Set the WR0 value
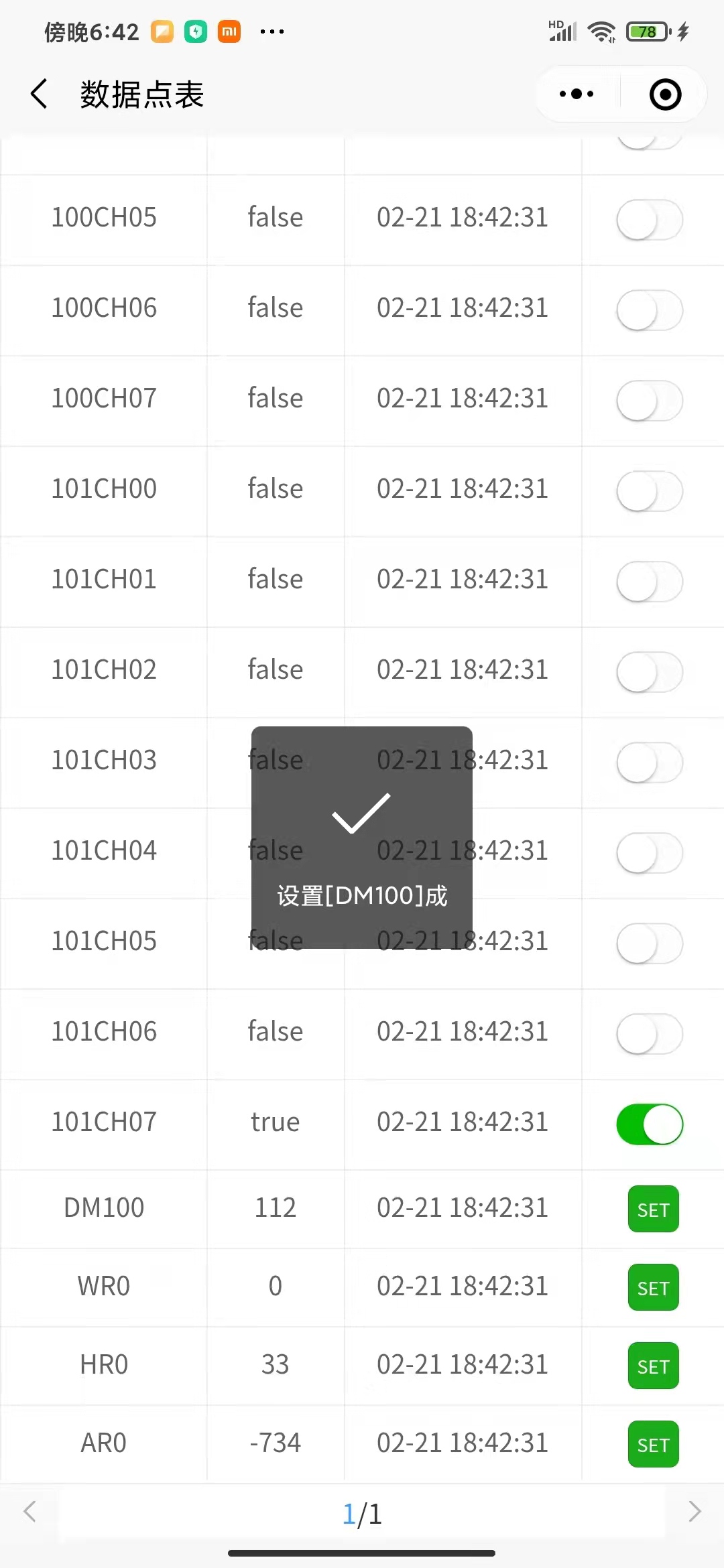The height and width of the screenshot is (1568, 724). tap(653, 1287)
